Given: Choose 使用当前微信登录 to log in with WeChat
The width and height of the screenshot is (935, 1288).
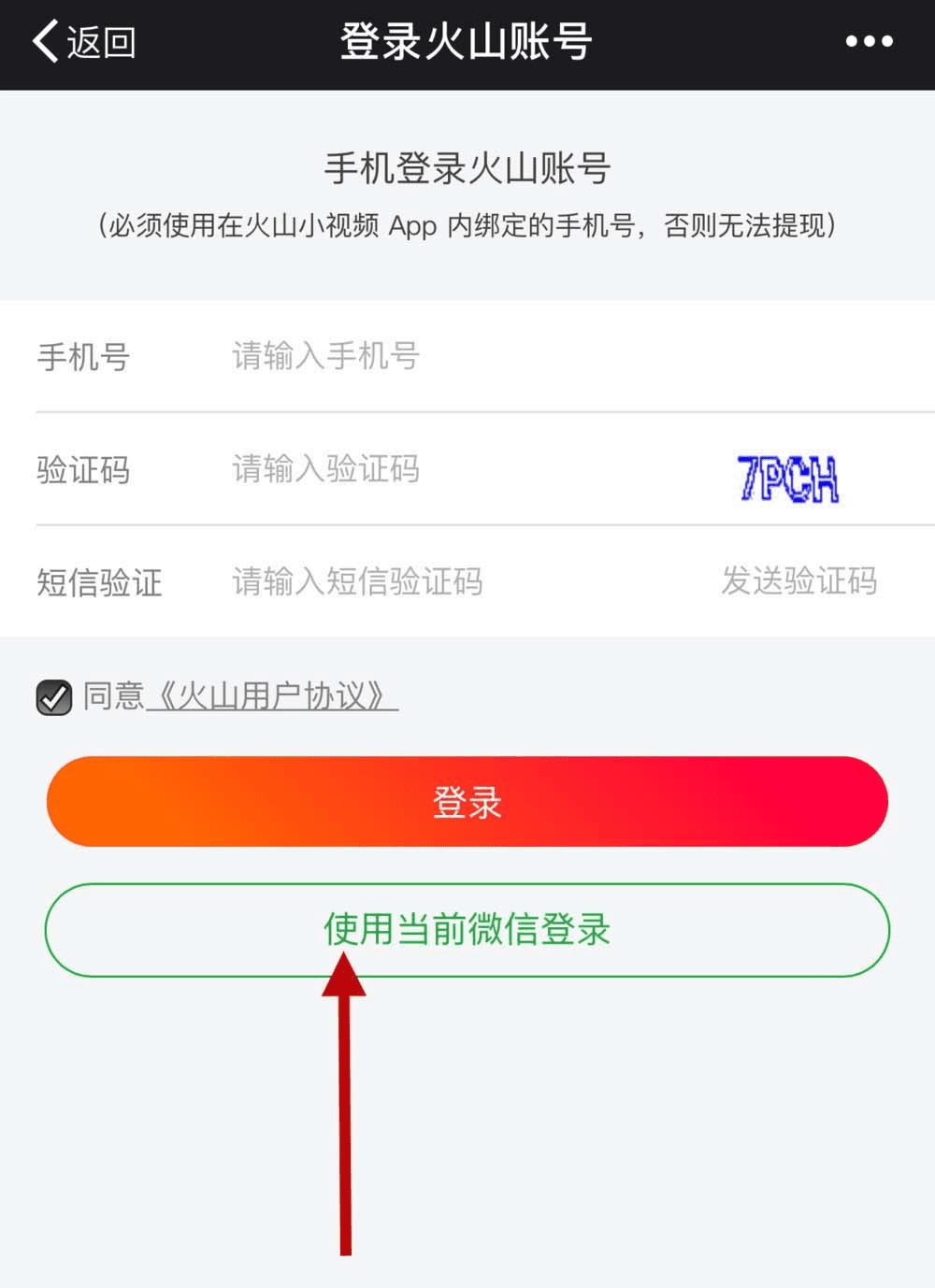Looking at the screenshot, I should [467, 930].
